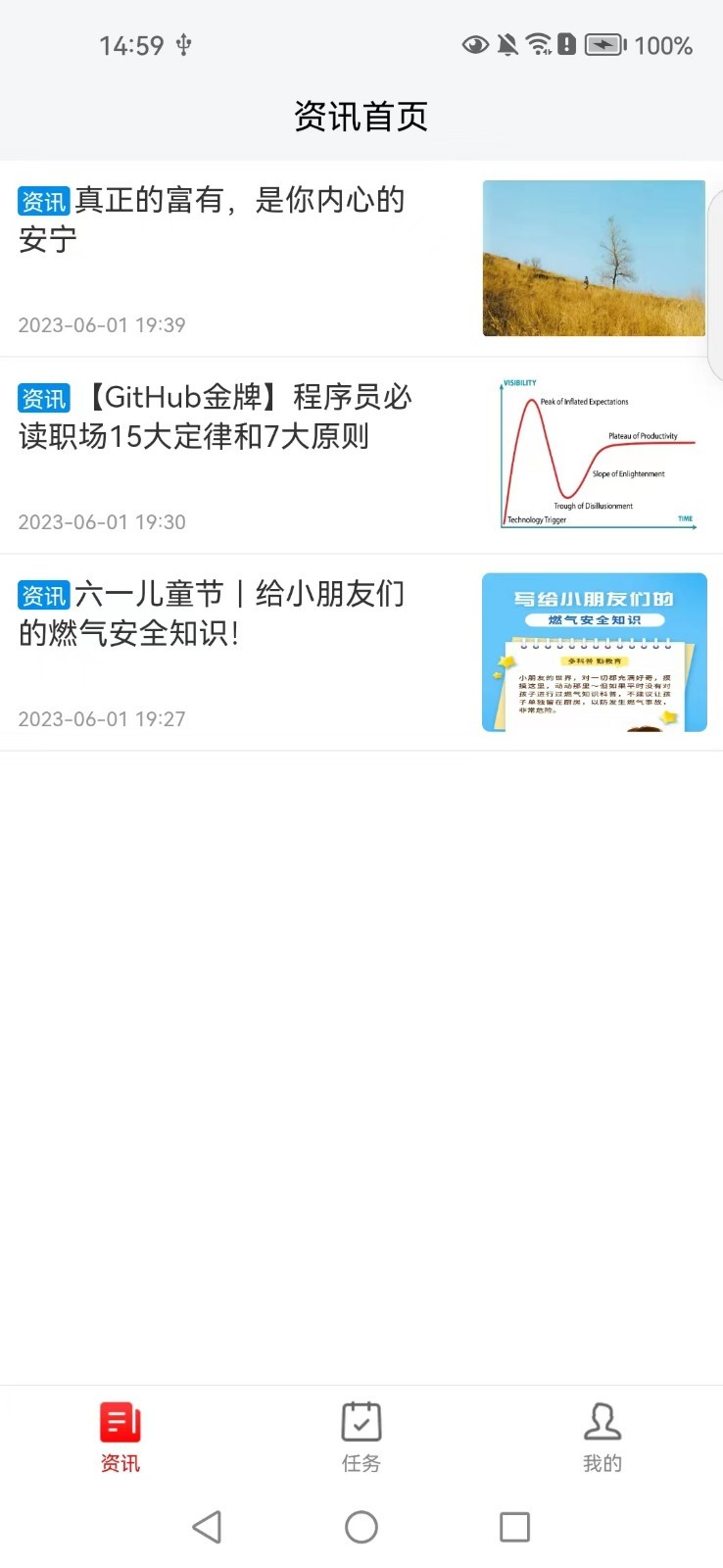Open the 任务 tasks section via its checklist icon
This screenshot has width=723, height=1568.
(x=361, y=1421)
